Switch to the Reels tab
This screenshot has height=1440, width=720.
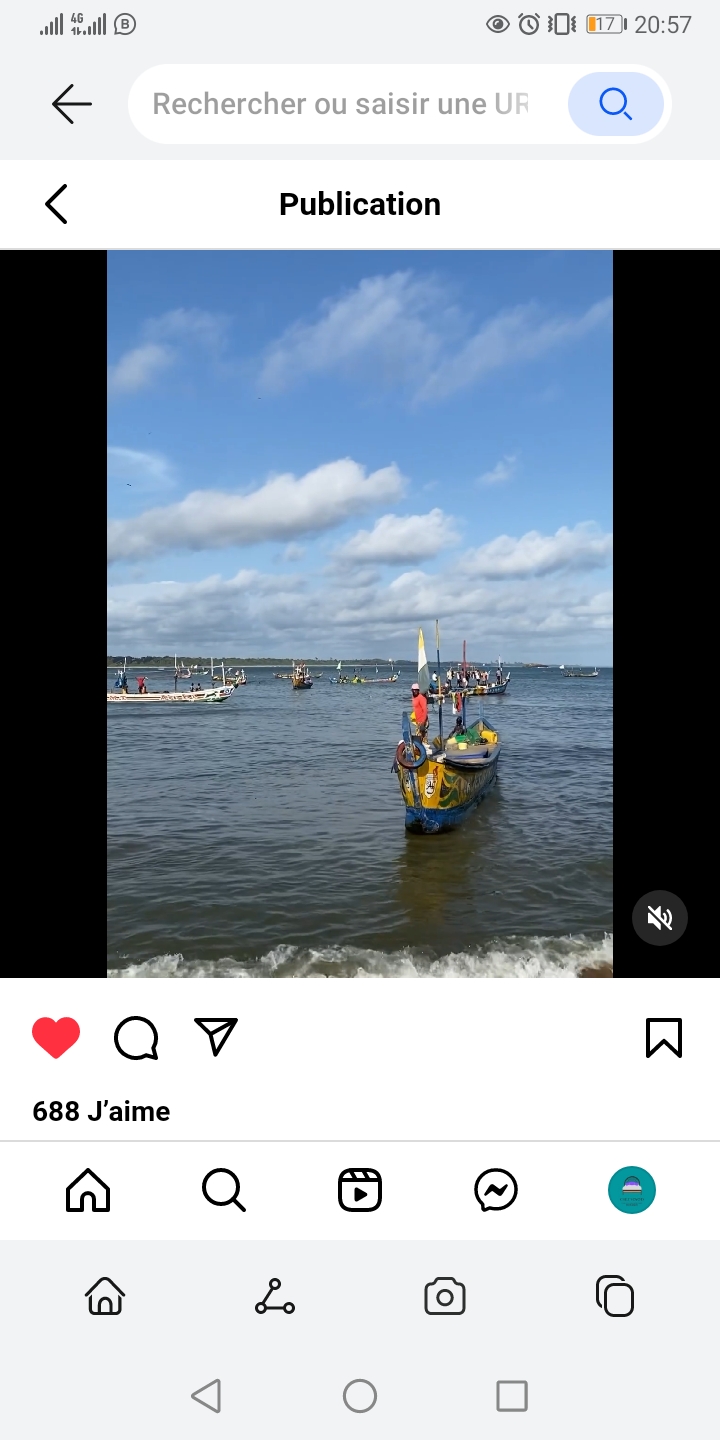tap(360, 1190)
